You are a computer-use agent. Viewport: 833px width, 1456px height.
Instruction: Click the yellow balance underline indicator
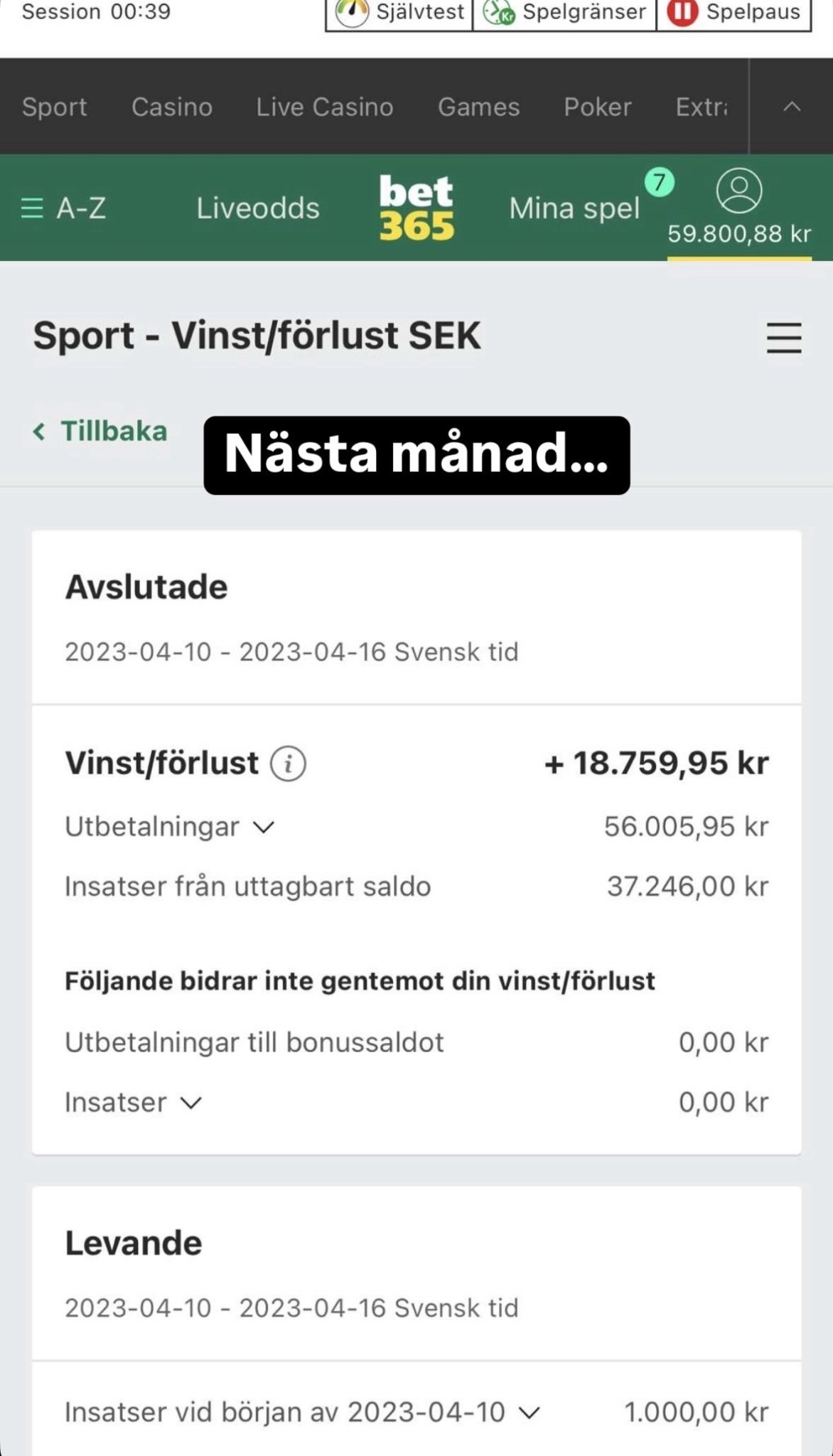point(739,259)
